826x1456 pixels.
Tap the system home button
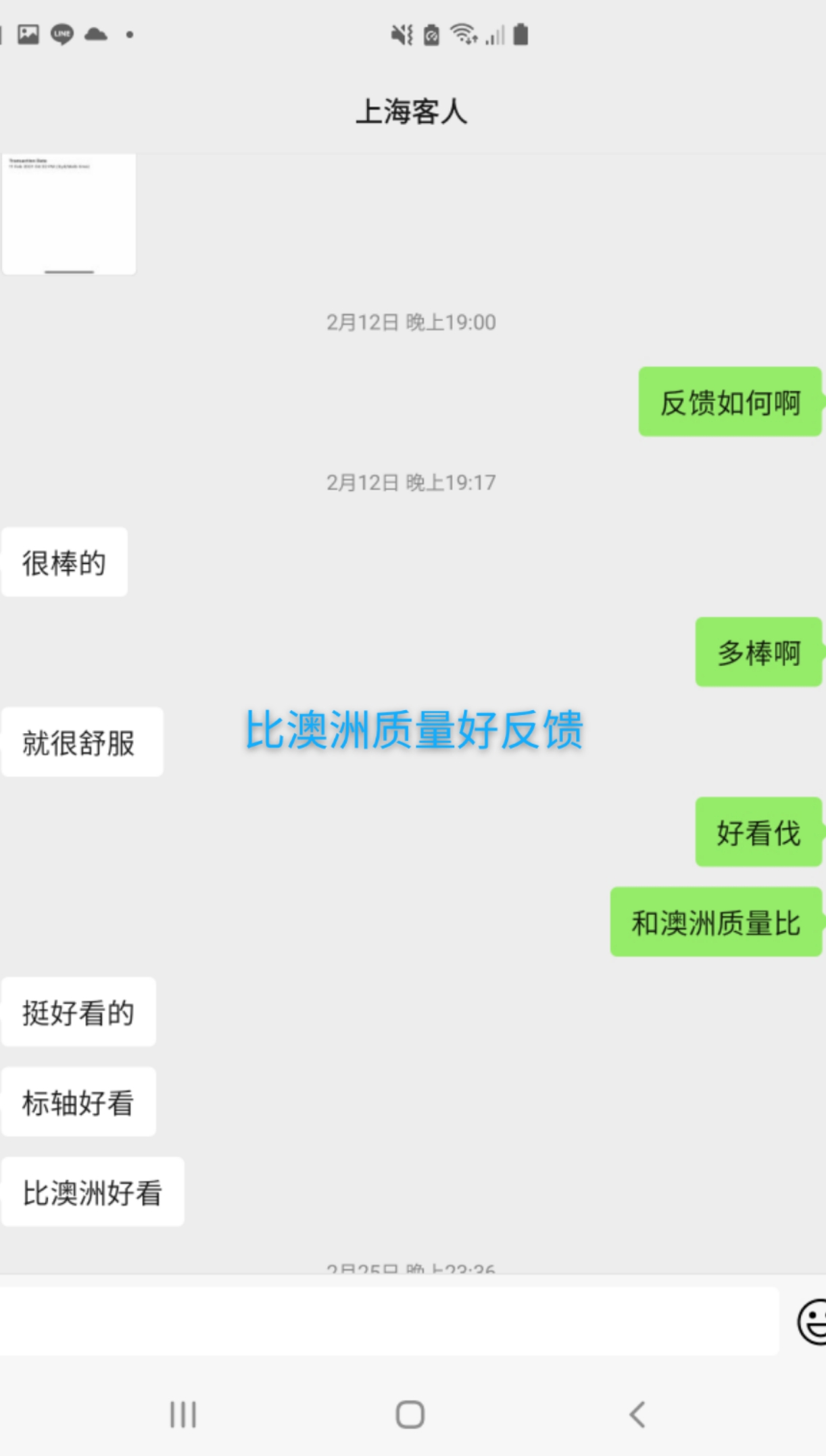pos(410,1414)
